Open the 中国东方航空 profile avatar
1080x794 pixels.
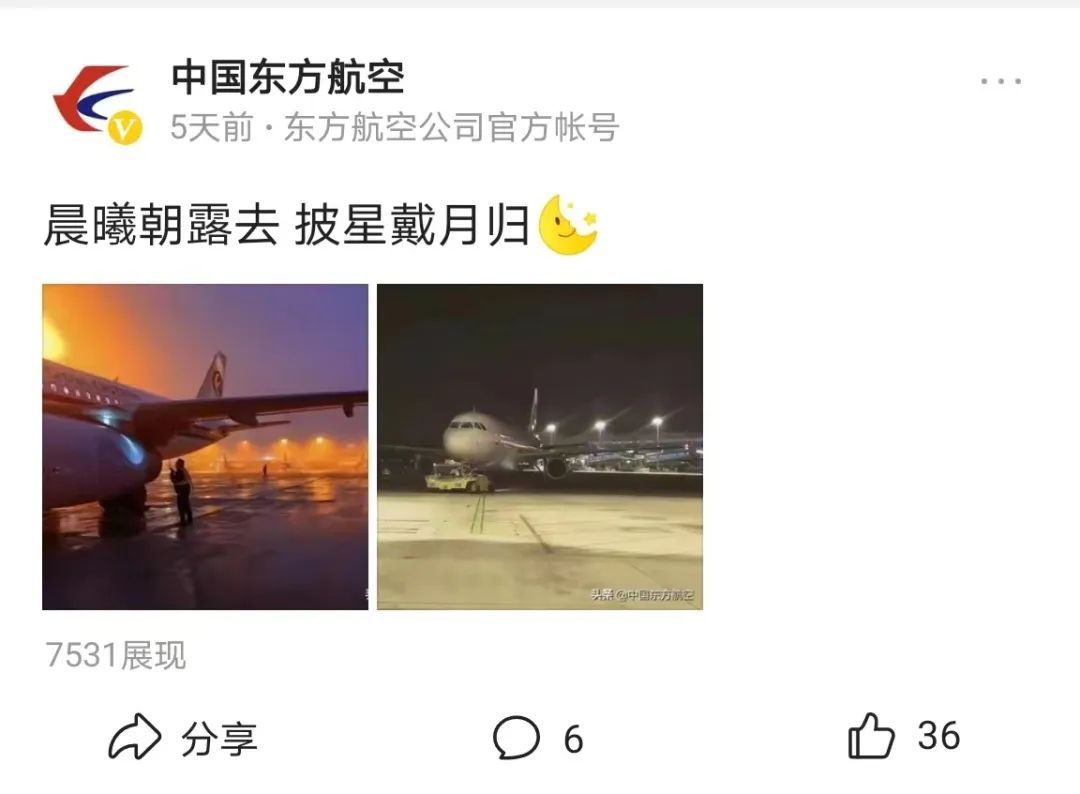click(94, 103)
